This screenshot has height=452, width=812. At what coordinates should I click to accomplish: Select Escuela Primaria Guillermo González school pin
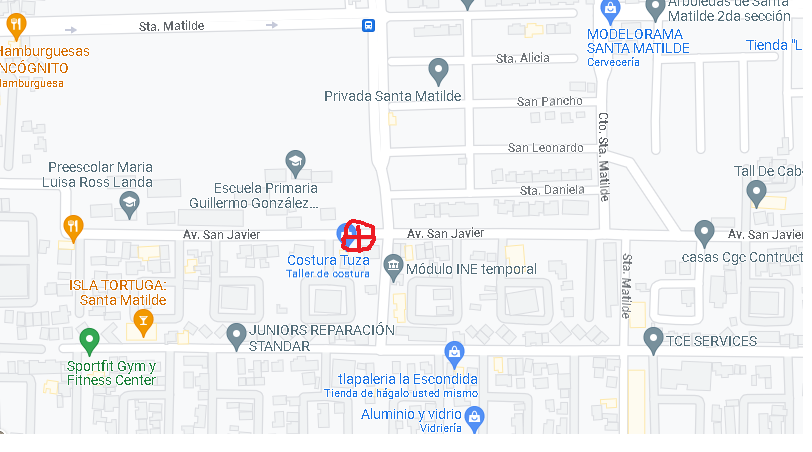295,163
